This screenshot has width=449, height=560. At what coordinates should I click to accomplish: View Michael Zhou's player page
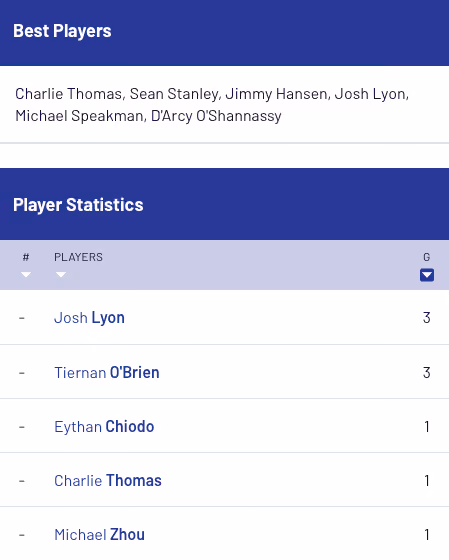99,535
